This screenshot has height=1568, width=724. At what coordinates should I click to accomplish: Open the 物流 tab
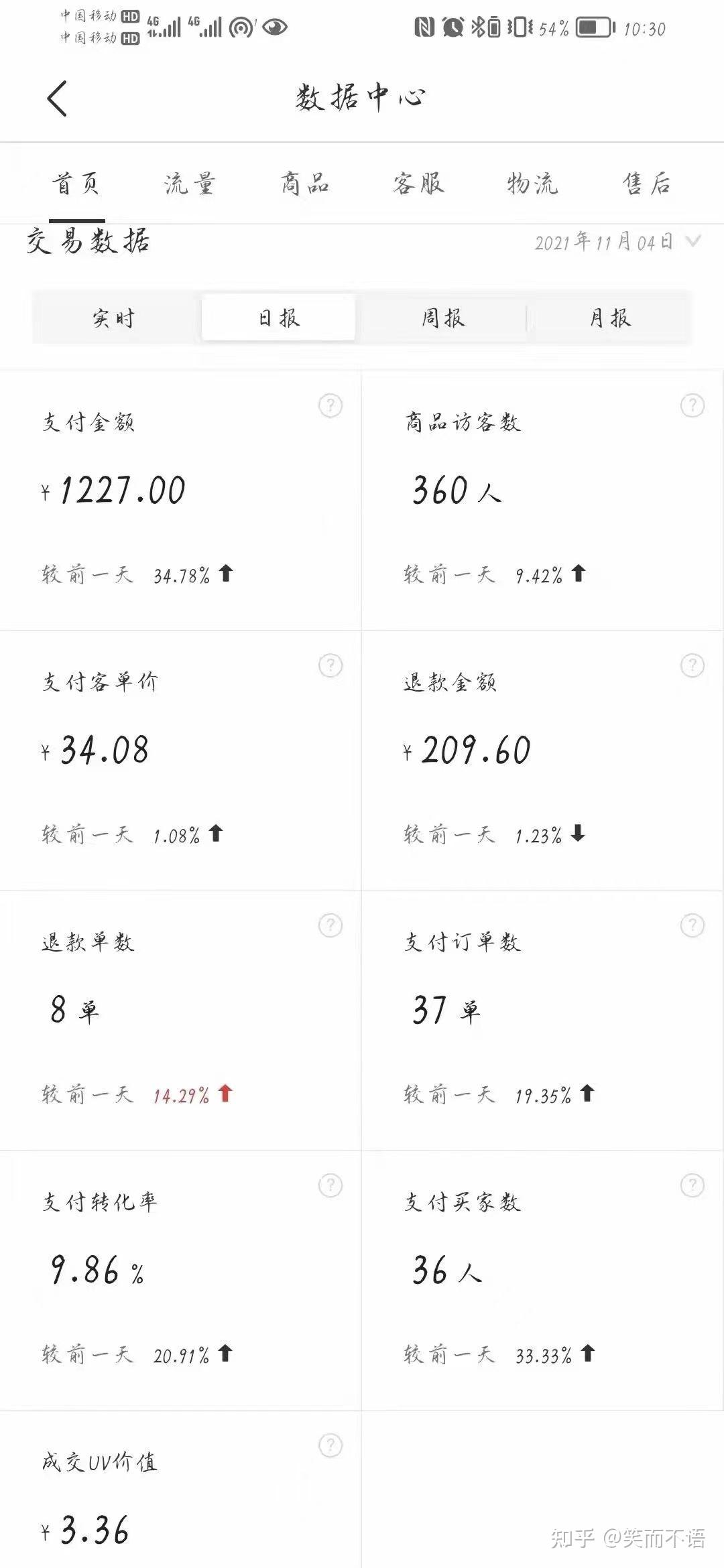tap(532, 184)
